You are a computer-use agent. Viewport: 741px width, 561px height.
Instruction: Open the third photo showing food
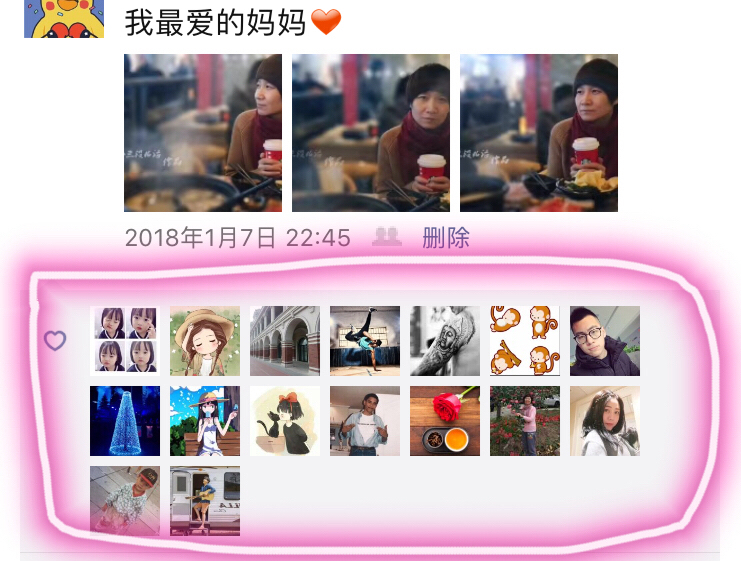pos(539,133)
